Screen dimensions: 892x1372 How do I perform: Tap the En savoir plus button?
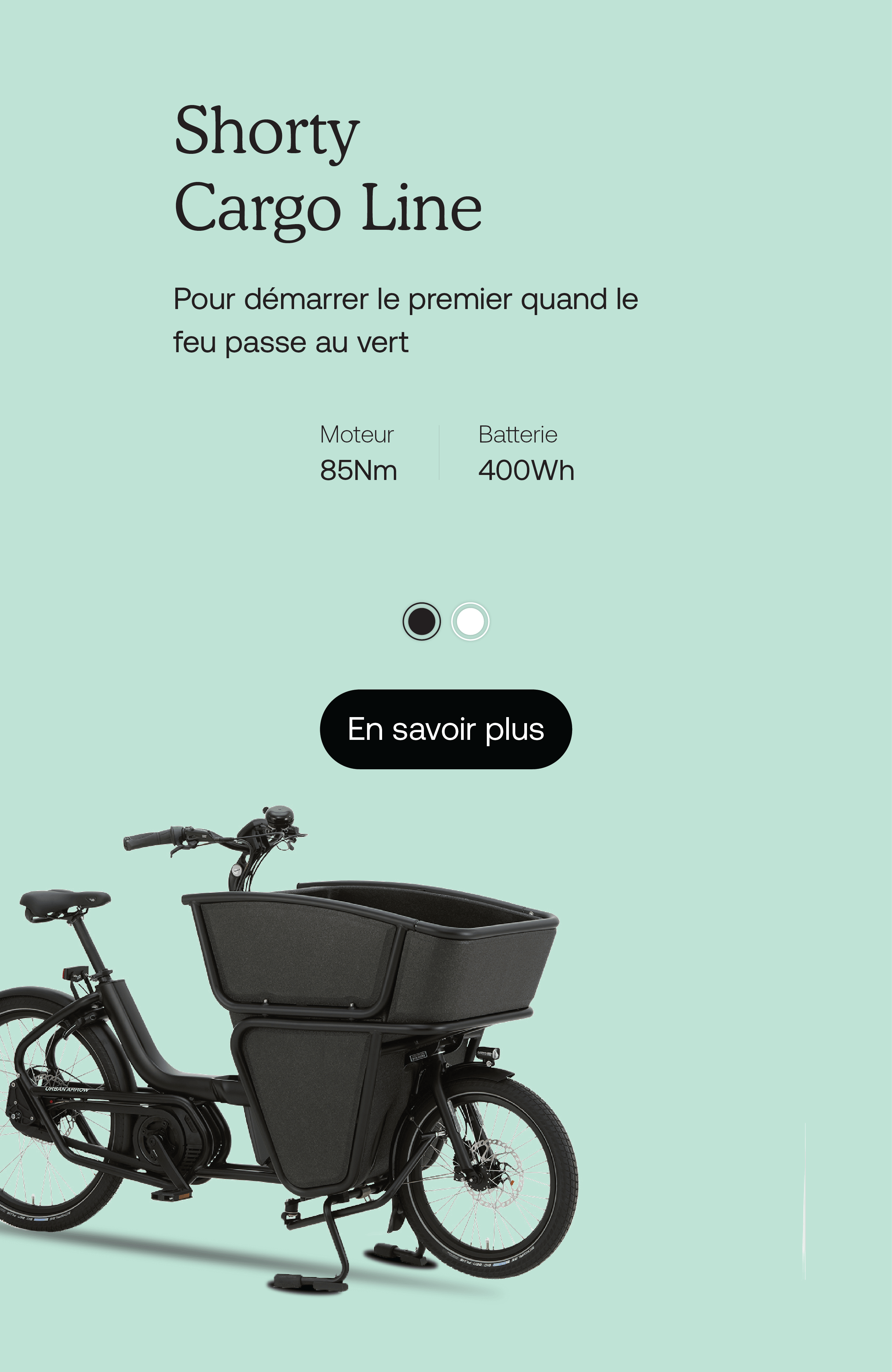[445, 729]
